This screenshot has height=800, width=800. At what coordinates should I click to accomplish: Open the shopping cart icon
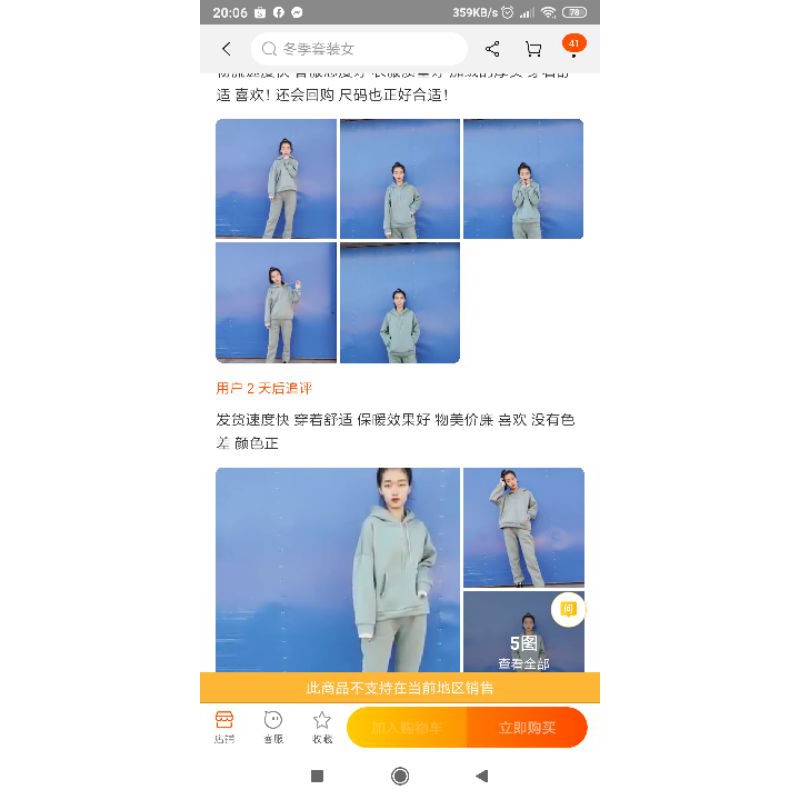coord(533,49)
